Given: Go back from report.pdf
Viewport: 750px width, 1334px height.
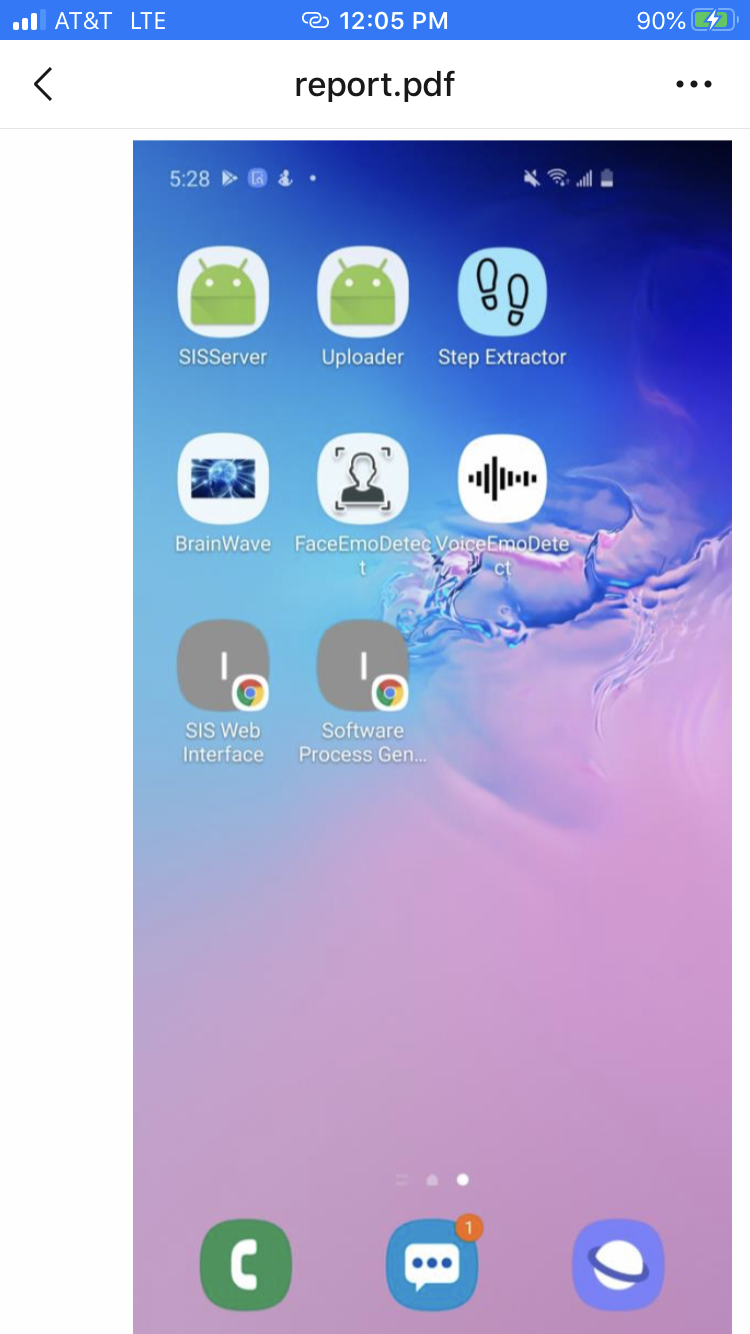Looking at the screenshot, I should [x=42, y=85].
